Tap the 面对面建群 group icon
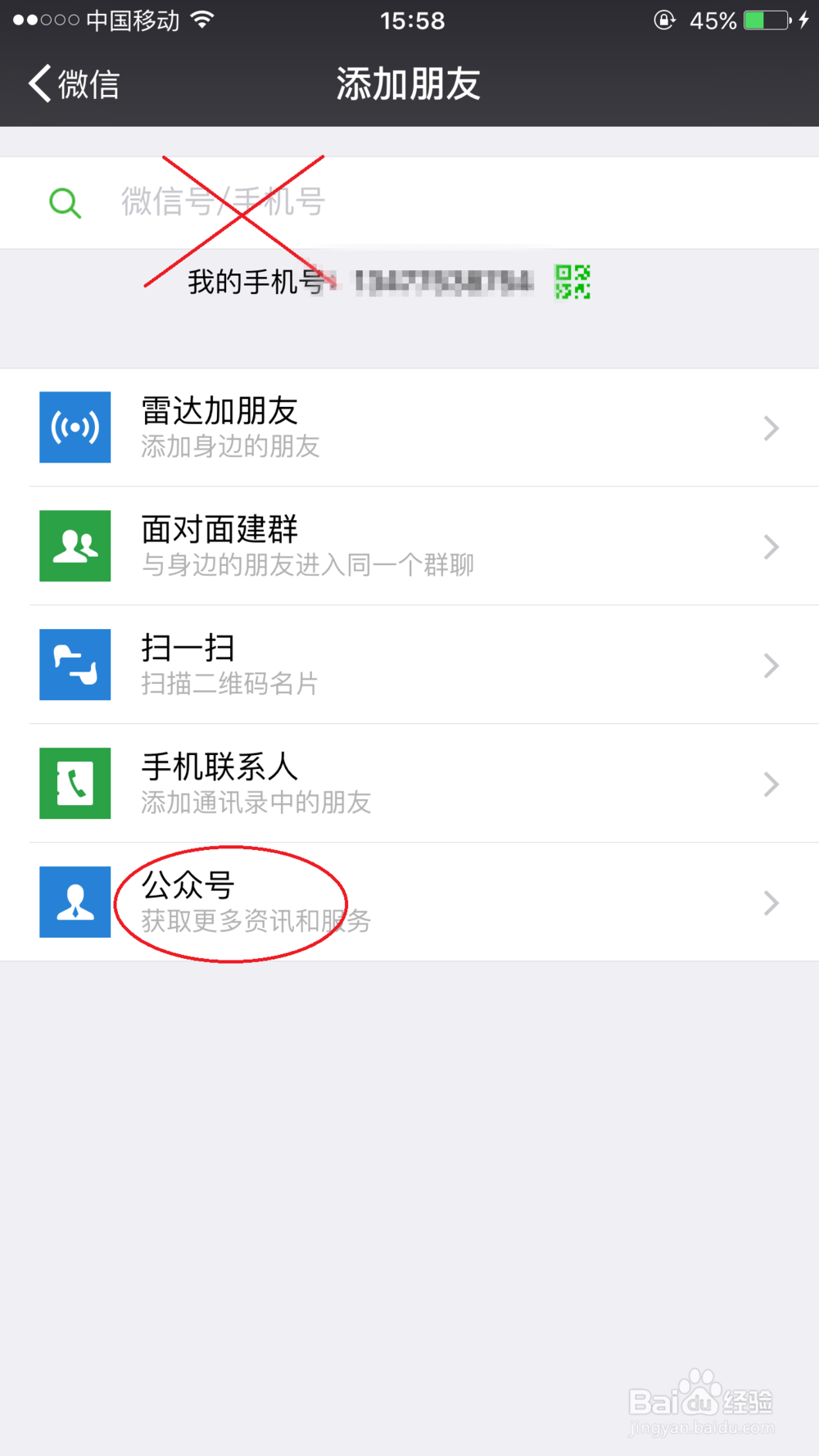 (75, 546)
